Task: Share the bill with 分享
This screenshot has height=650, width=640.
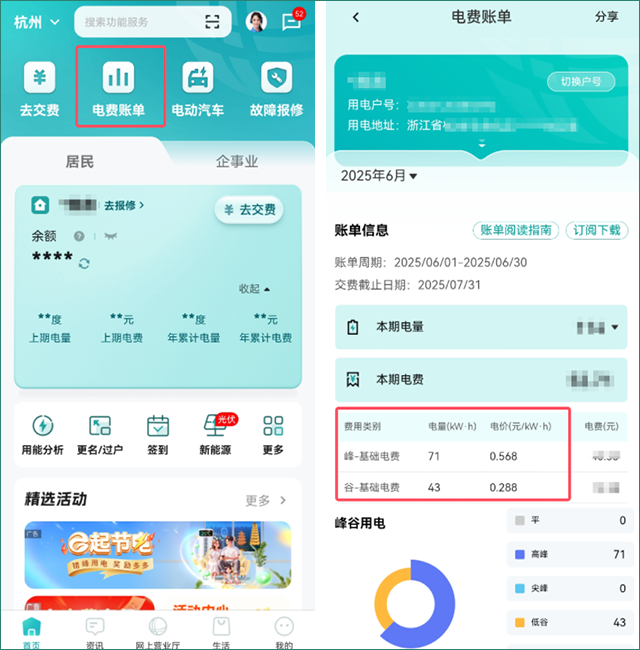Action: pos(606,17)
